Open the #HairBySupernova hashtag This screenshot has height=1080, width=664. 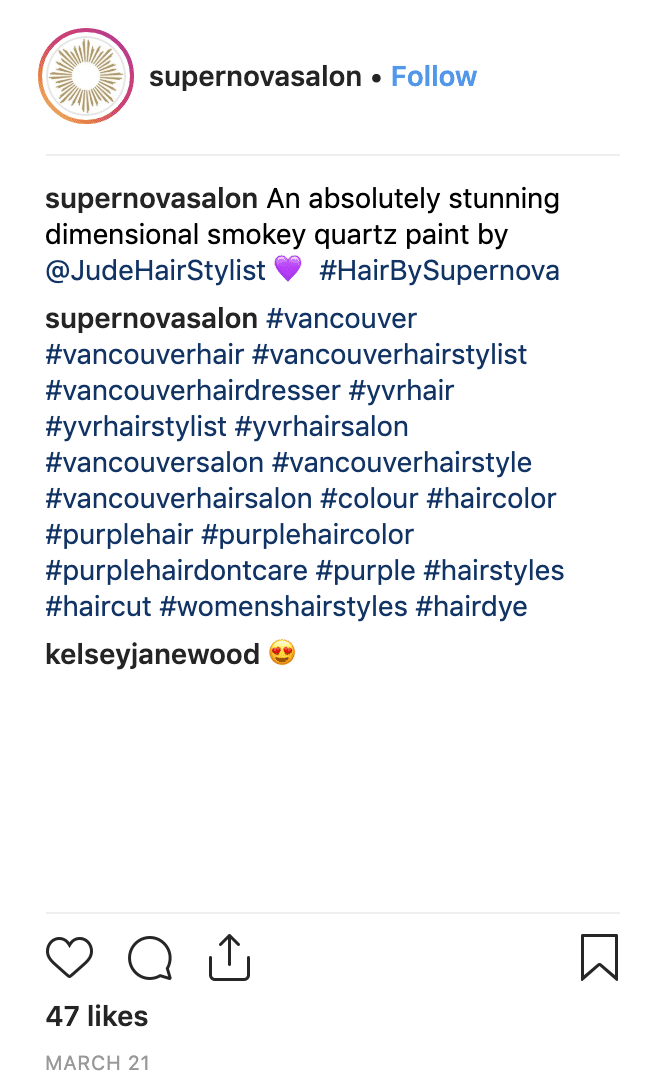tap(439, 271)
